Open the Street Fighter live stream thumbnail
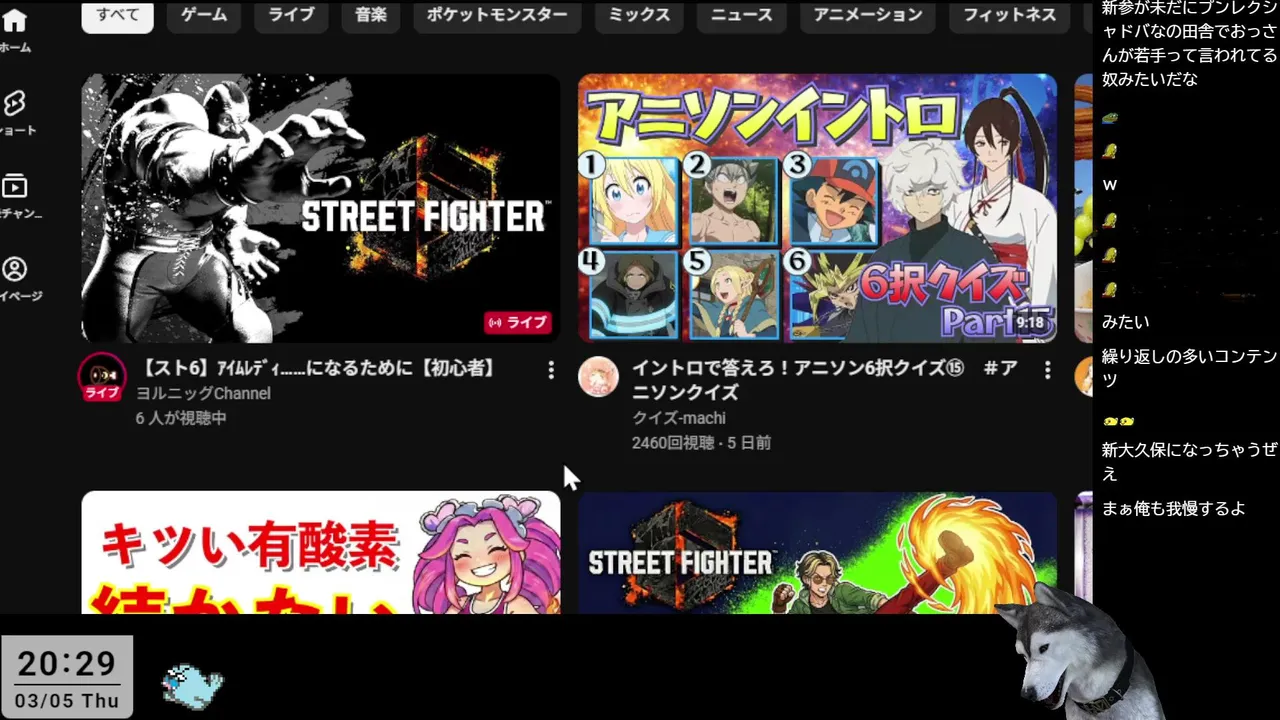 (320, 208)
